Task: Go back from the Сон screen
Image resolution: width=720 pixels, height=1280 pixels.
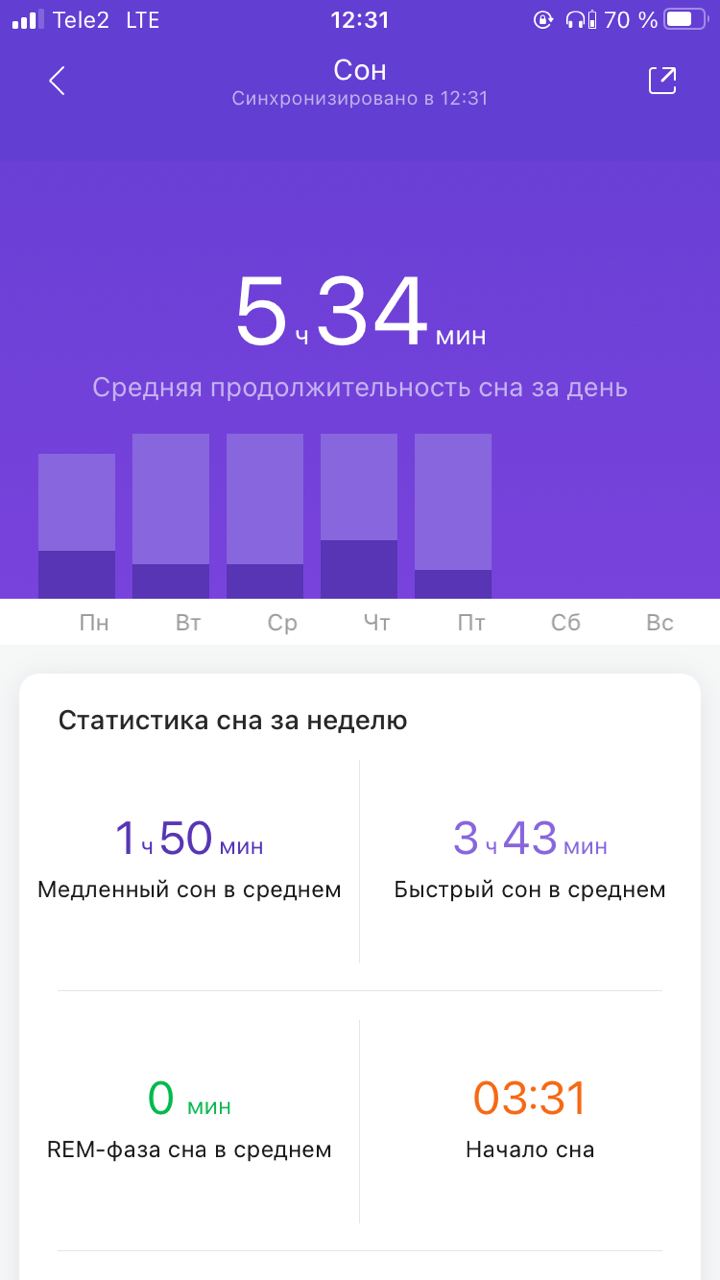Action: click(x=57, y=81)
